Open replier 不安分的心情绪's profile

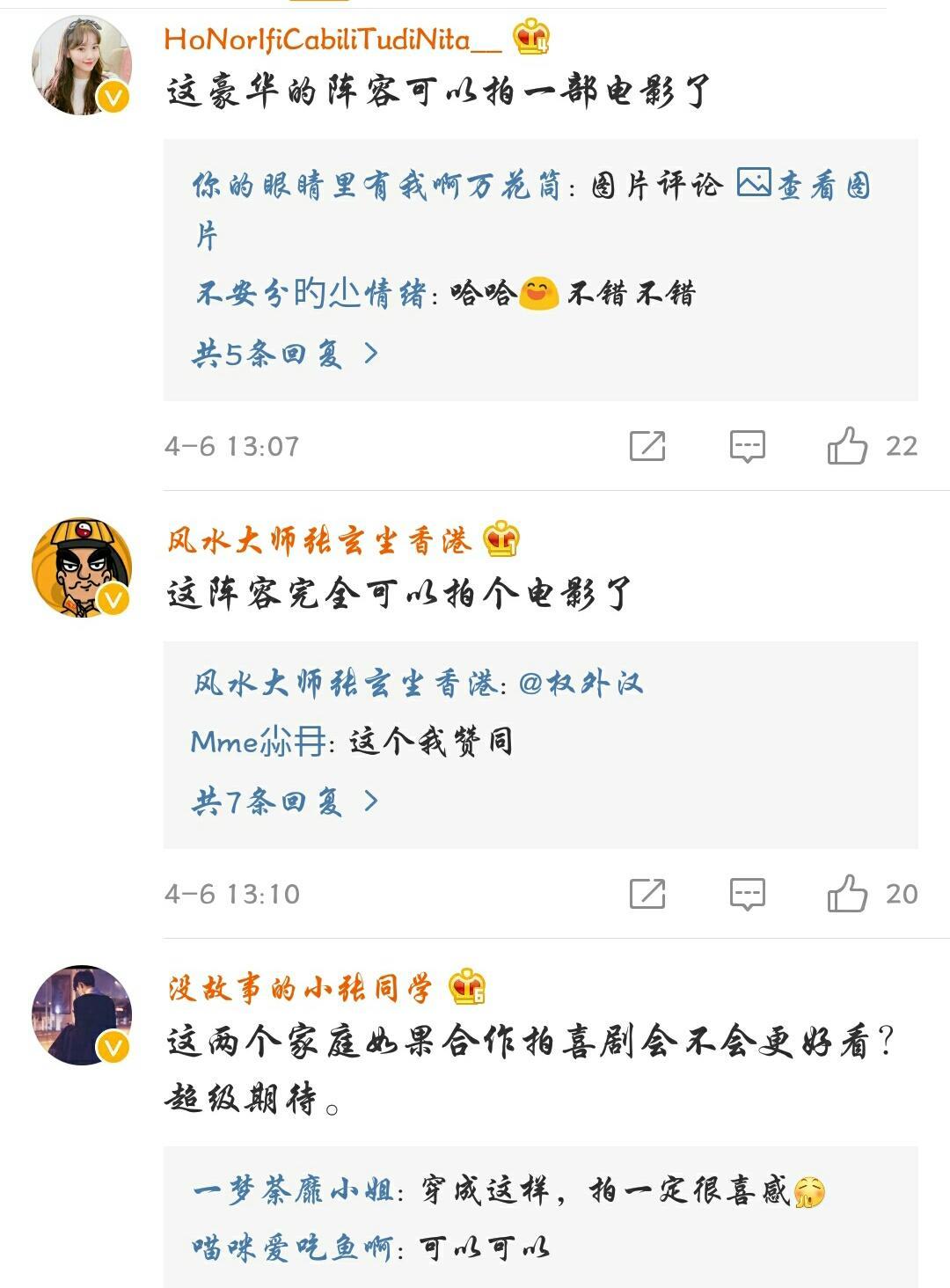[311, 293]
